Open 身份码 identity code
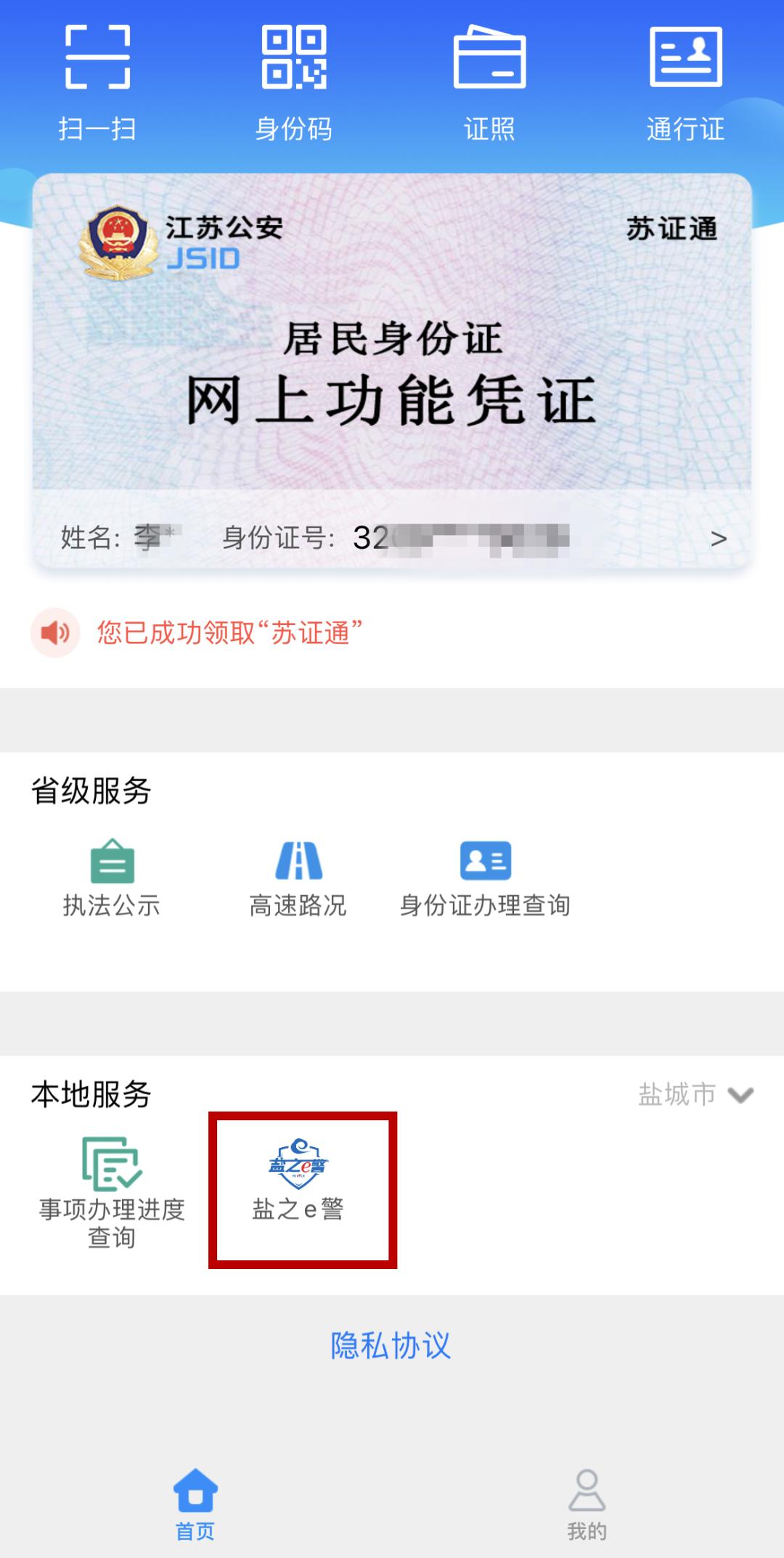The height and width of the screenshot is (1558, 784). 294,81
